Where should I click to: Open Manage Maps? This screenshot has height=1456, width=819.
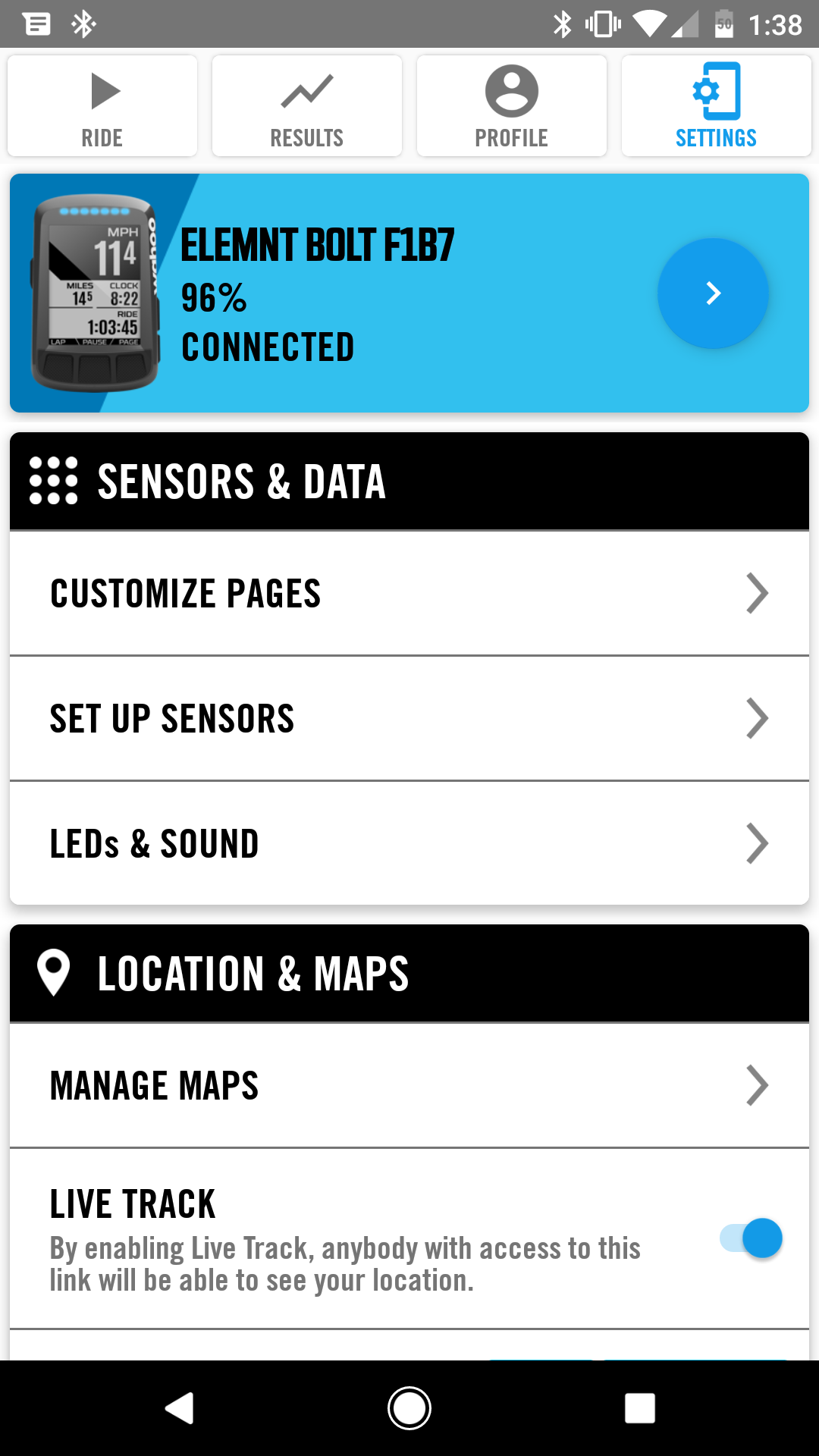click(409, 1085)
